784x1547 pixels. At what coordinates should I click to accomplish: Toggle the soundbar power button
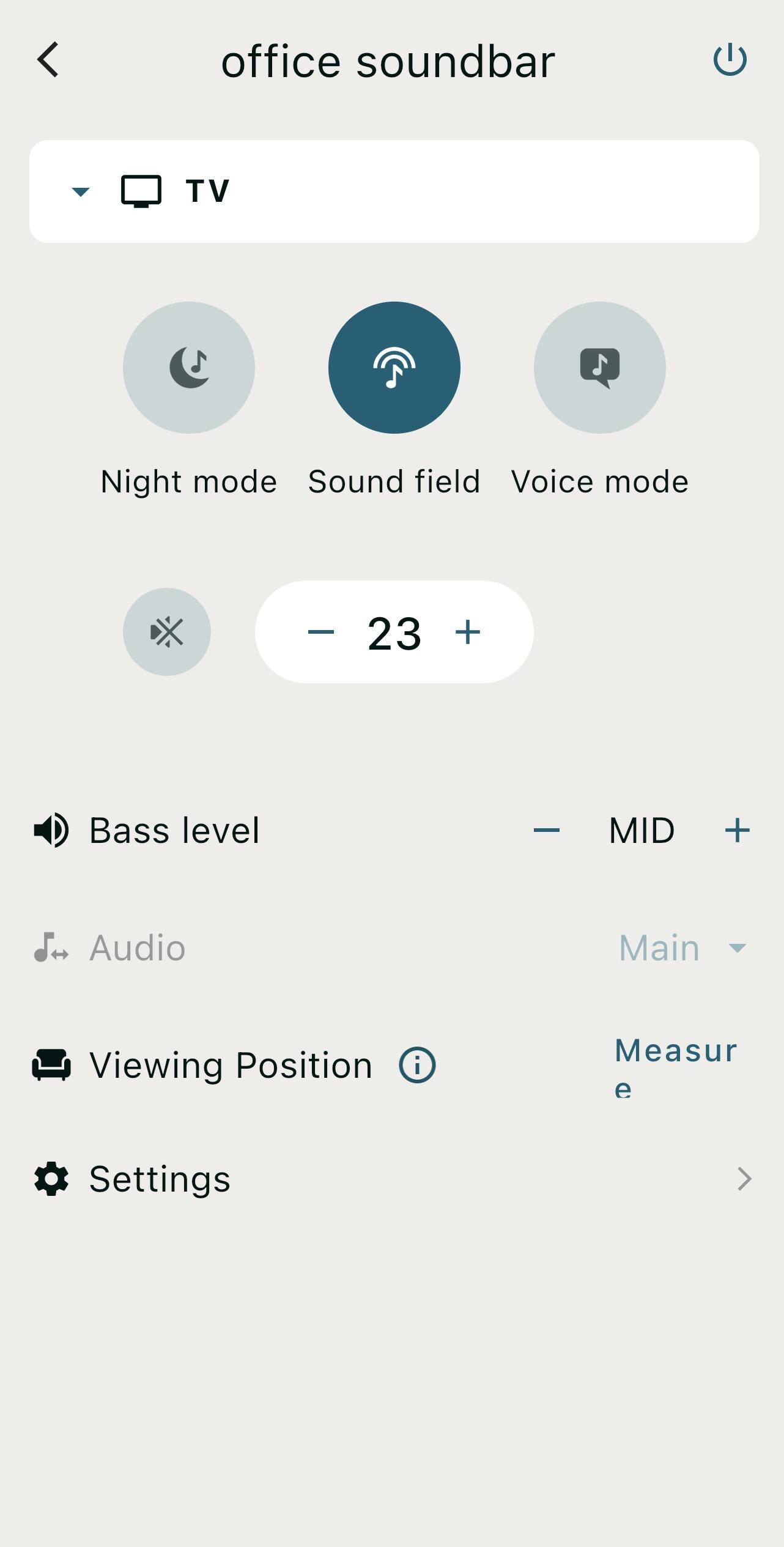730,60
